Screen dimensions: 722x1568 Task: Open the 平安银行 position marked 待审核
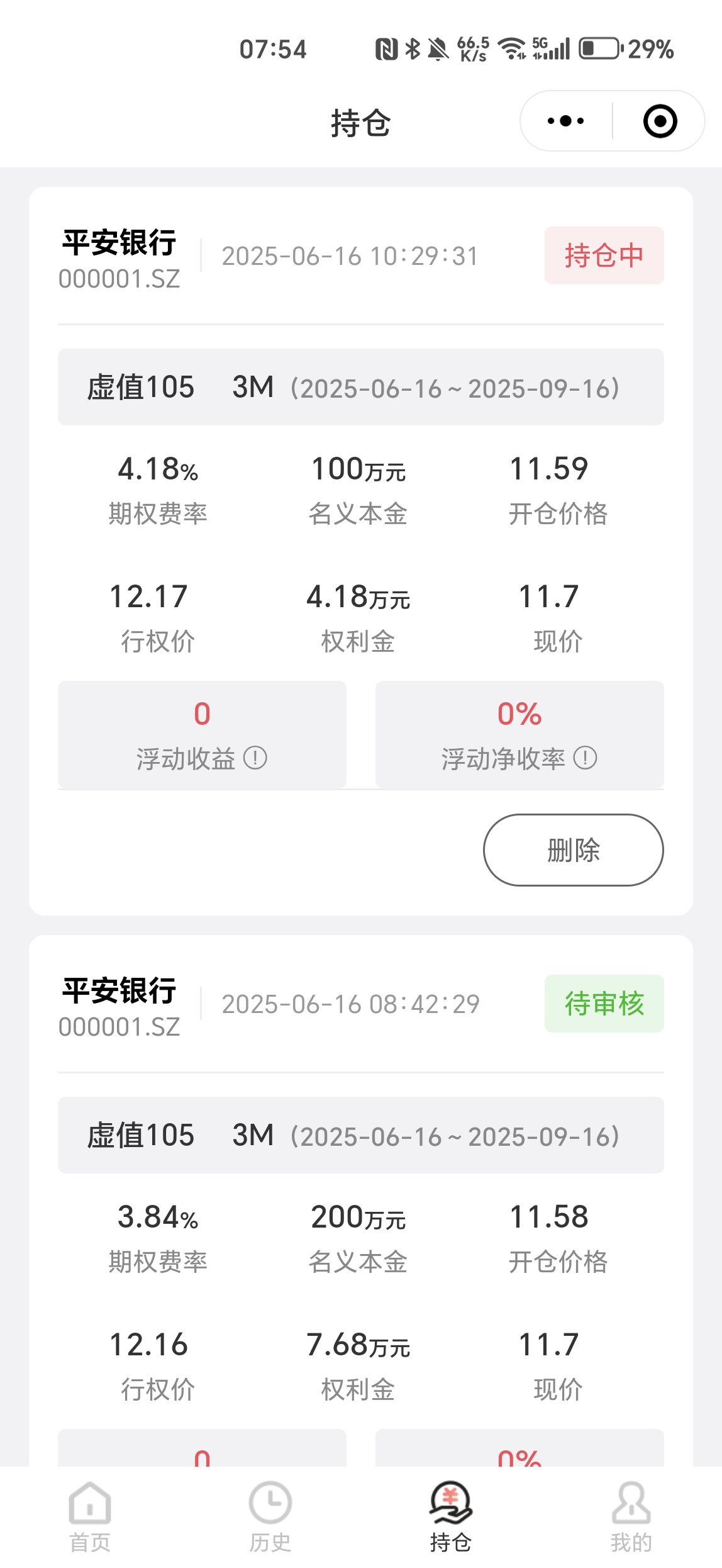pos(361,1201)
